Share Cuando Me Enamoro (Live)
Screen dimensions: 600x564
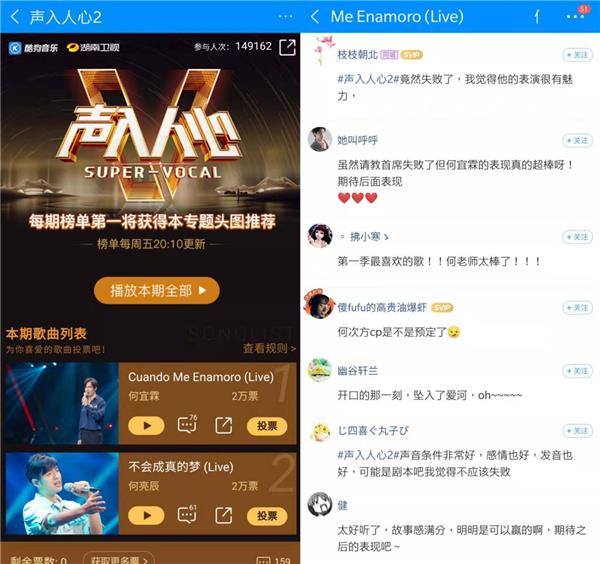click(x=224, y=426)
